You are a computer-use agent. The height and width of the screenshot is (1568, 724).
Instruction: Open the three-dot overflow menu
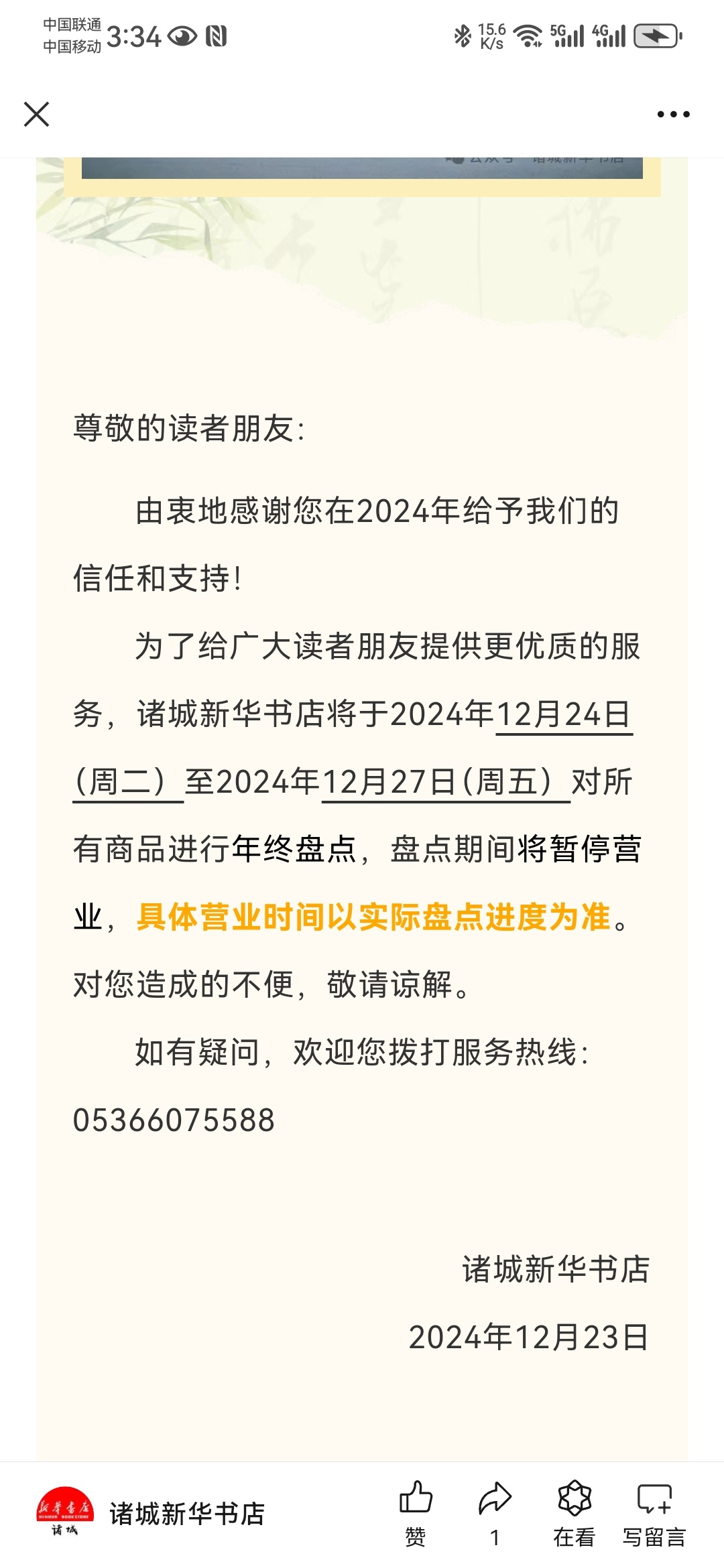pyautogui.click(x=673, y=115)
